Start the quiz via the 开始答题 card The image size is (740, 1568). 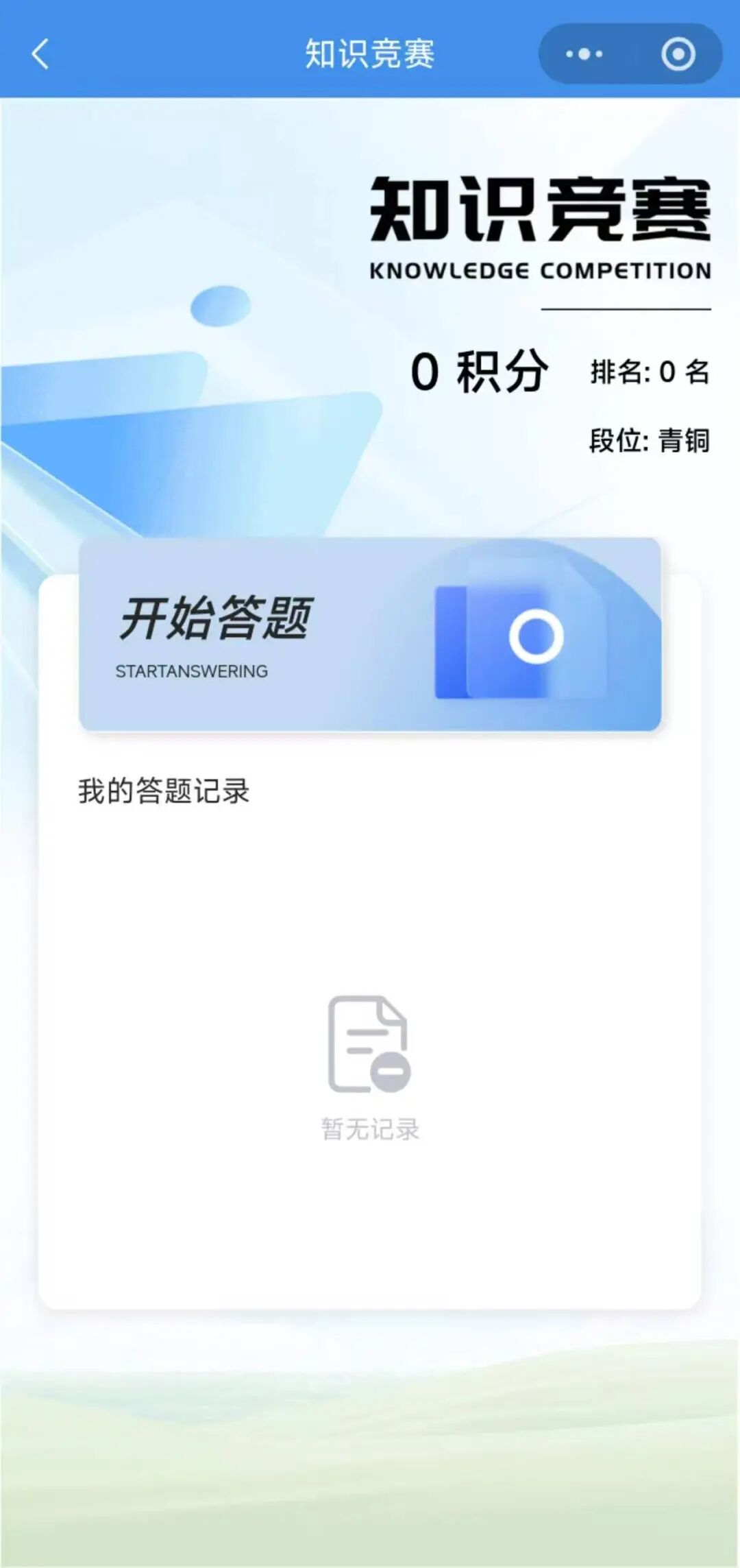point(370,634)
